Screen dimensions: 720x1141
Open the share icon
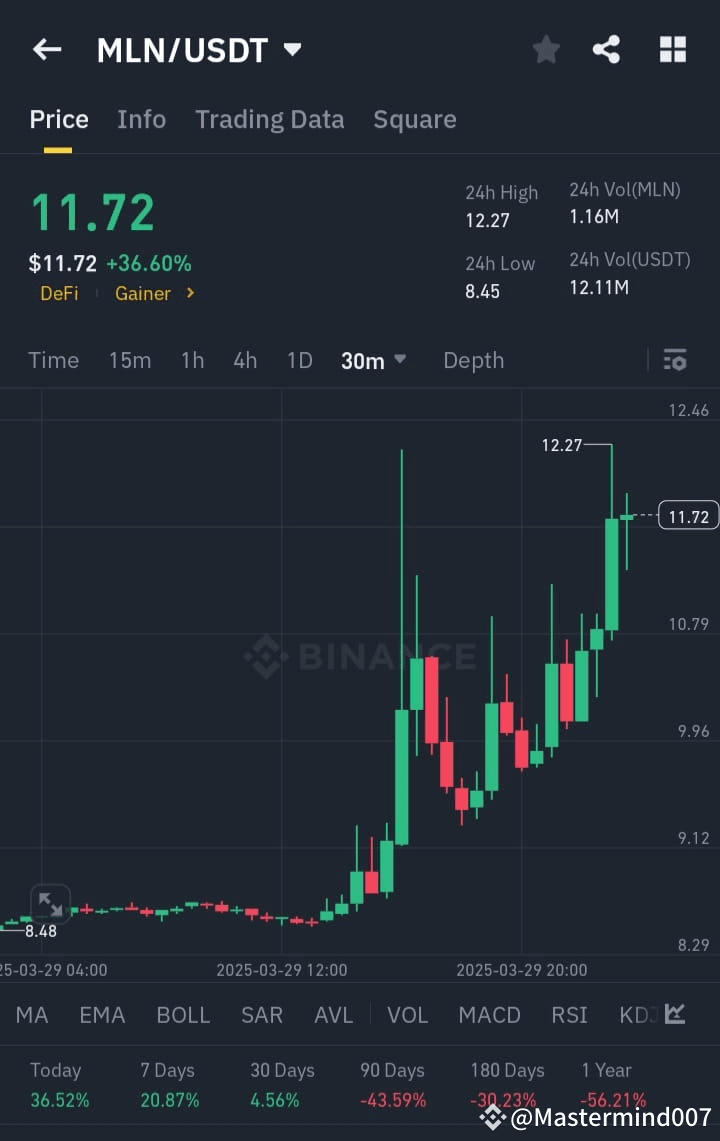click(x=607, y=48)
